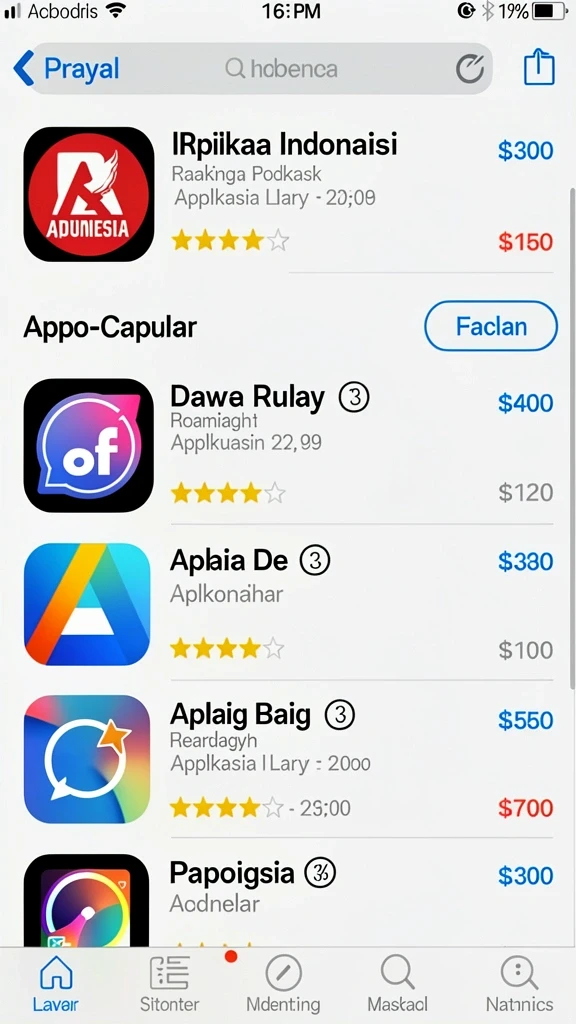Go back to Prayal
576x1024 pixels.
pyautogui.click(x=66, y=69)
